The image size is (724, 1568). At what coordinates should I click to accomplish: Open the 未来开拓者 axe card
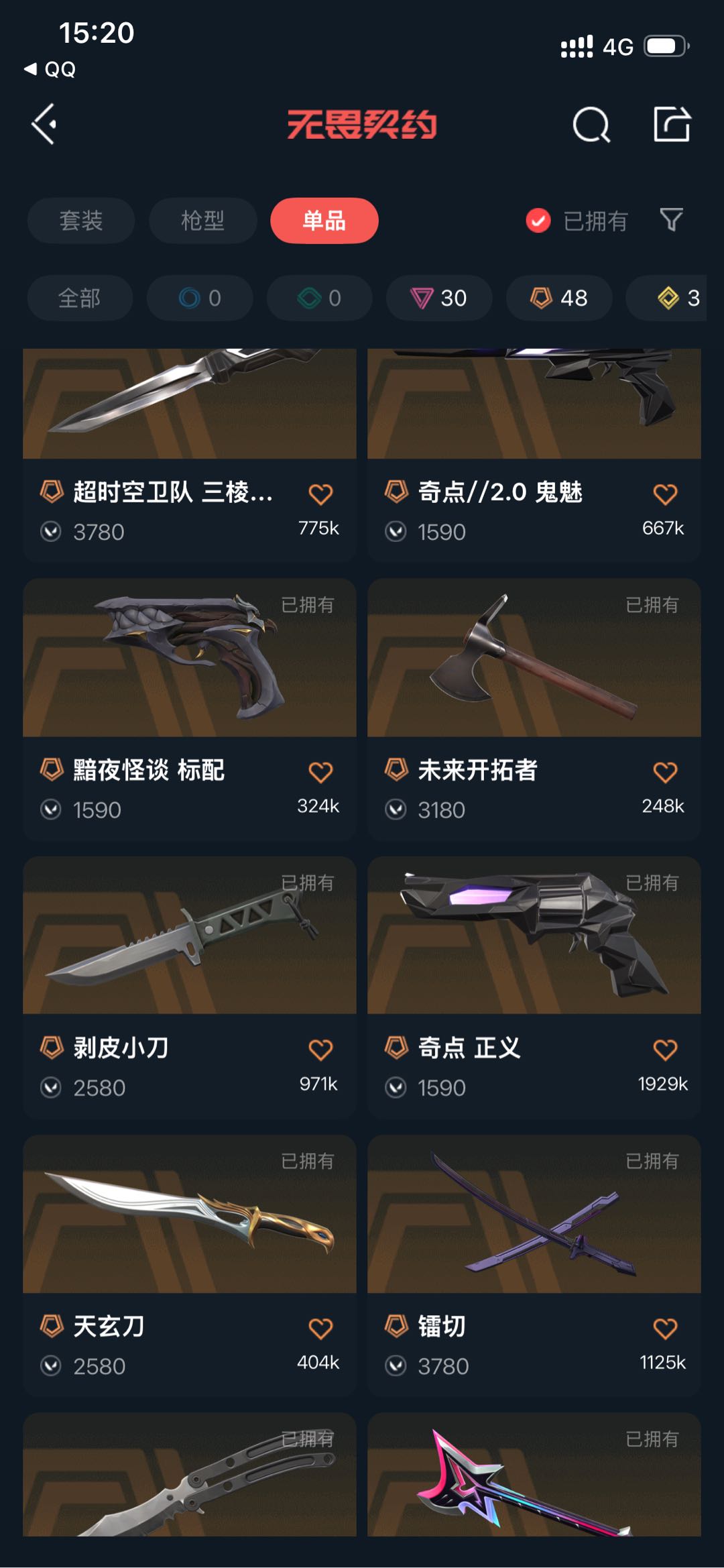coord(534,710)
